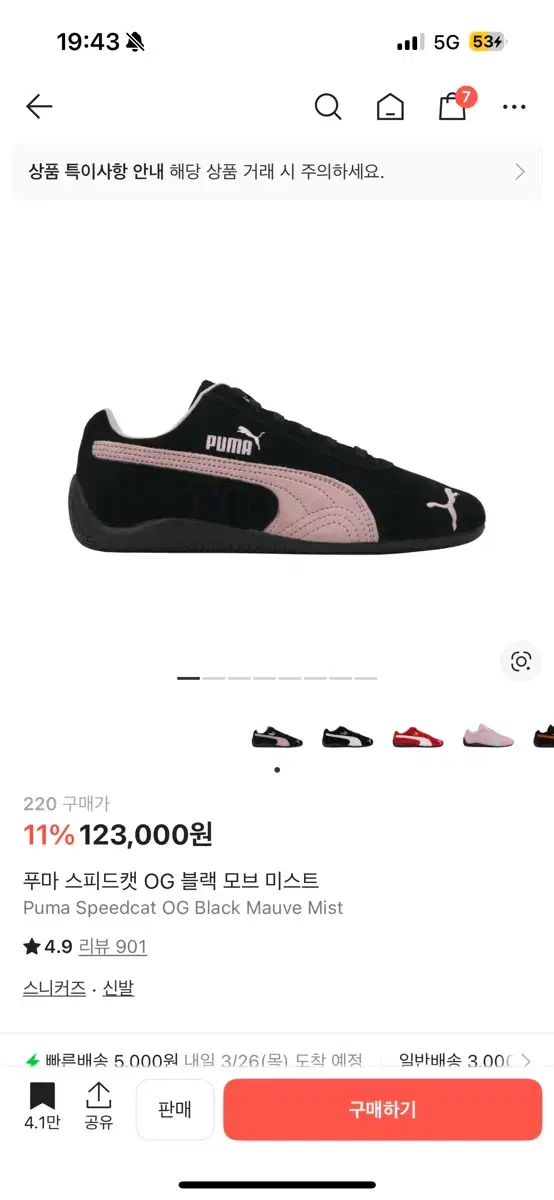554x1200 pixels.
Task: Expand the delivery options chevron
Action: coord(526,1061)
